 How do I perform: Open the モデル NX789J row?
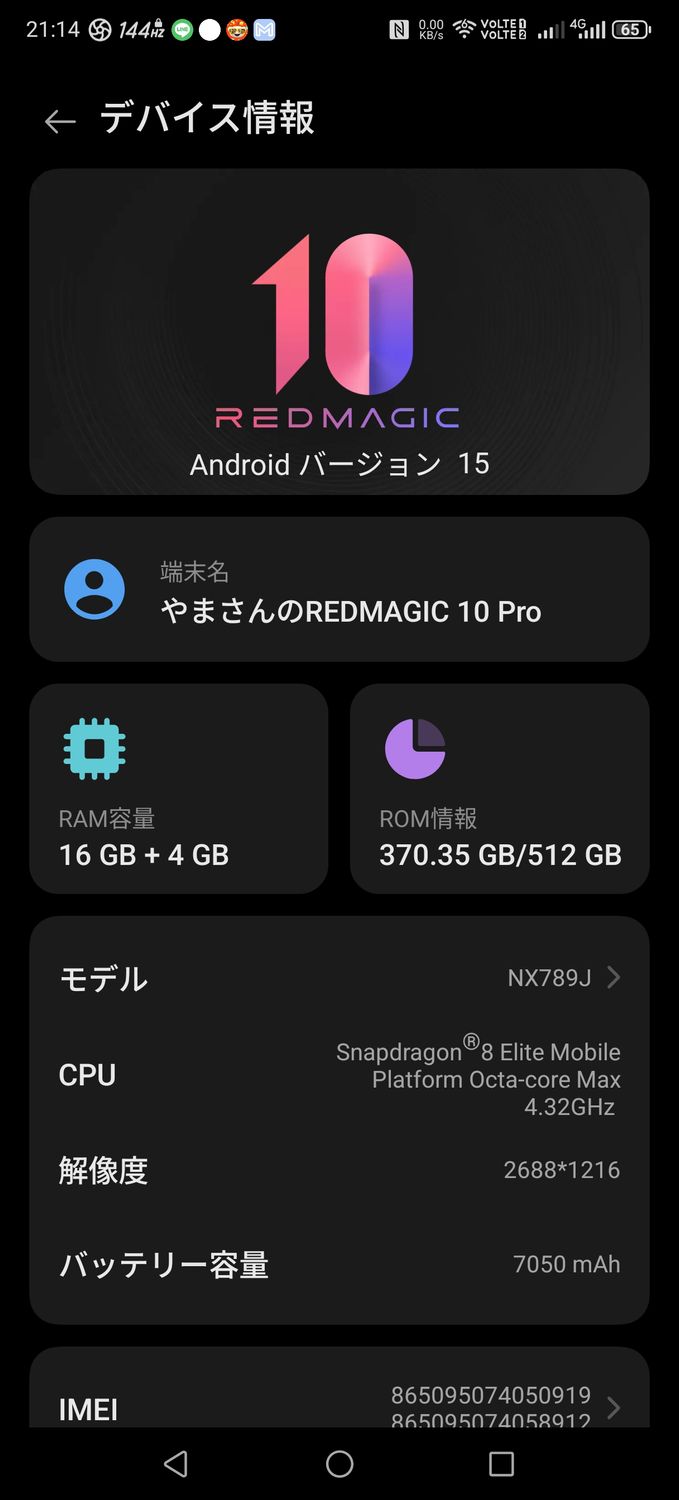(x=339, y=977)
